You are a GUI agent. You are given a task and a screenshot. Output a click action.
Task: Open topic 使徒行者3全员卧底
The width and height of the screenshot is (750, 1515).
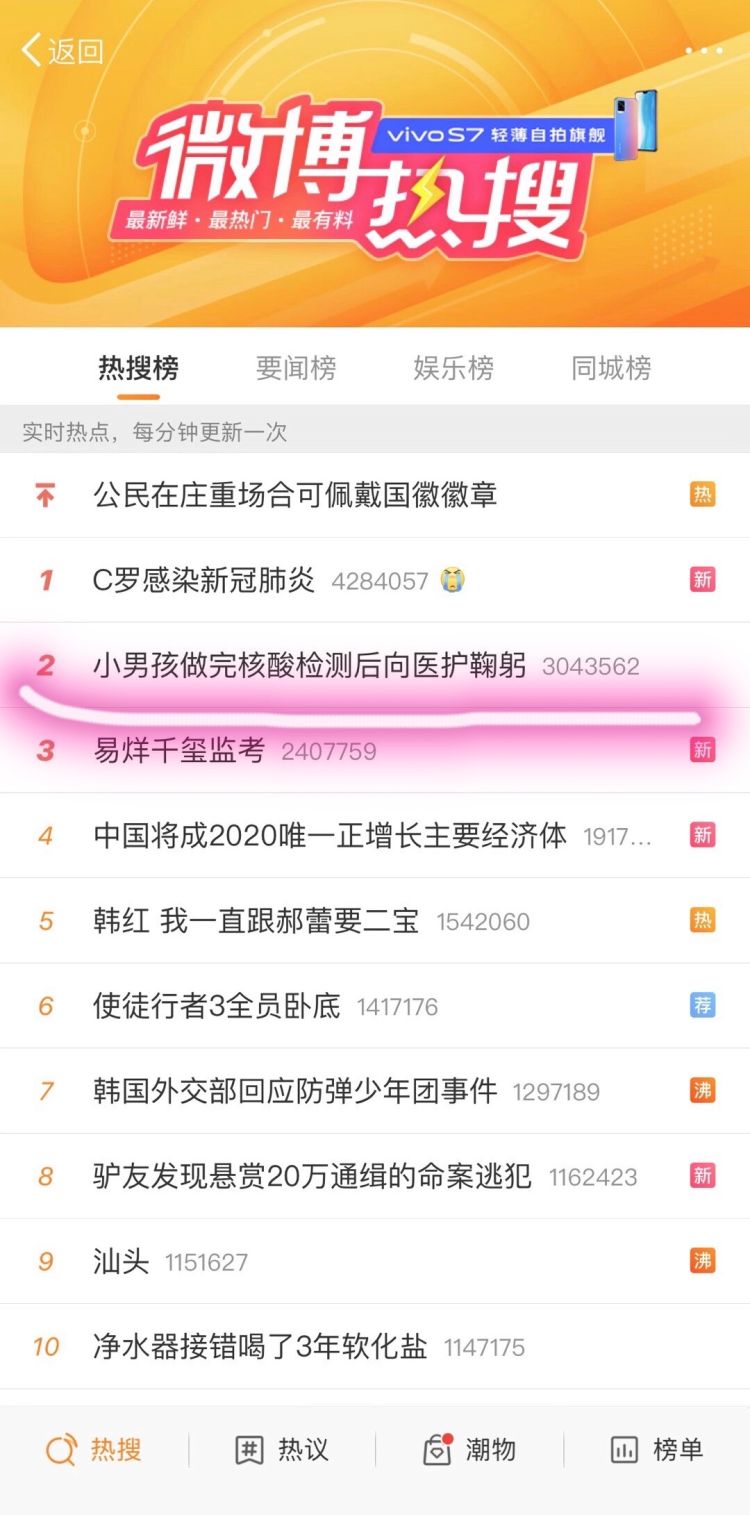[x=217, y=1006]
